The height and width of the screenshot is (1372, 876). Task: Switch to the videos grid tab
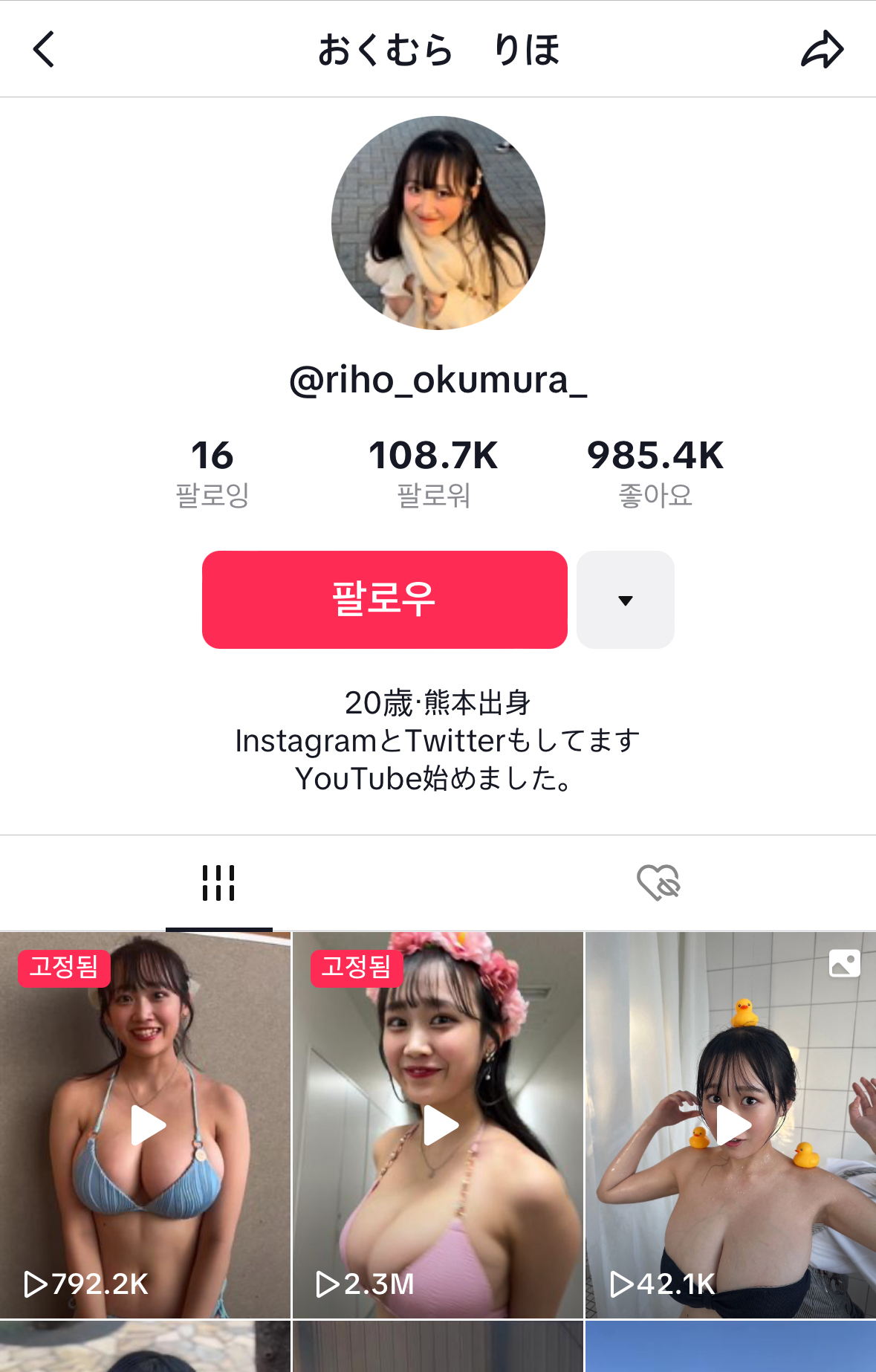coord(218,883)
